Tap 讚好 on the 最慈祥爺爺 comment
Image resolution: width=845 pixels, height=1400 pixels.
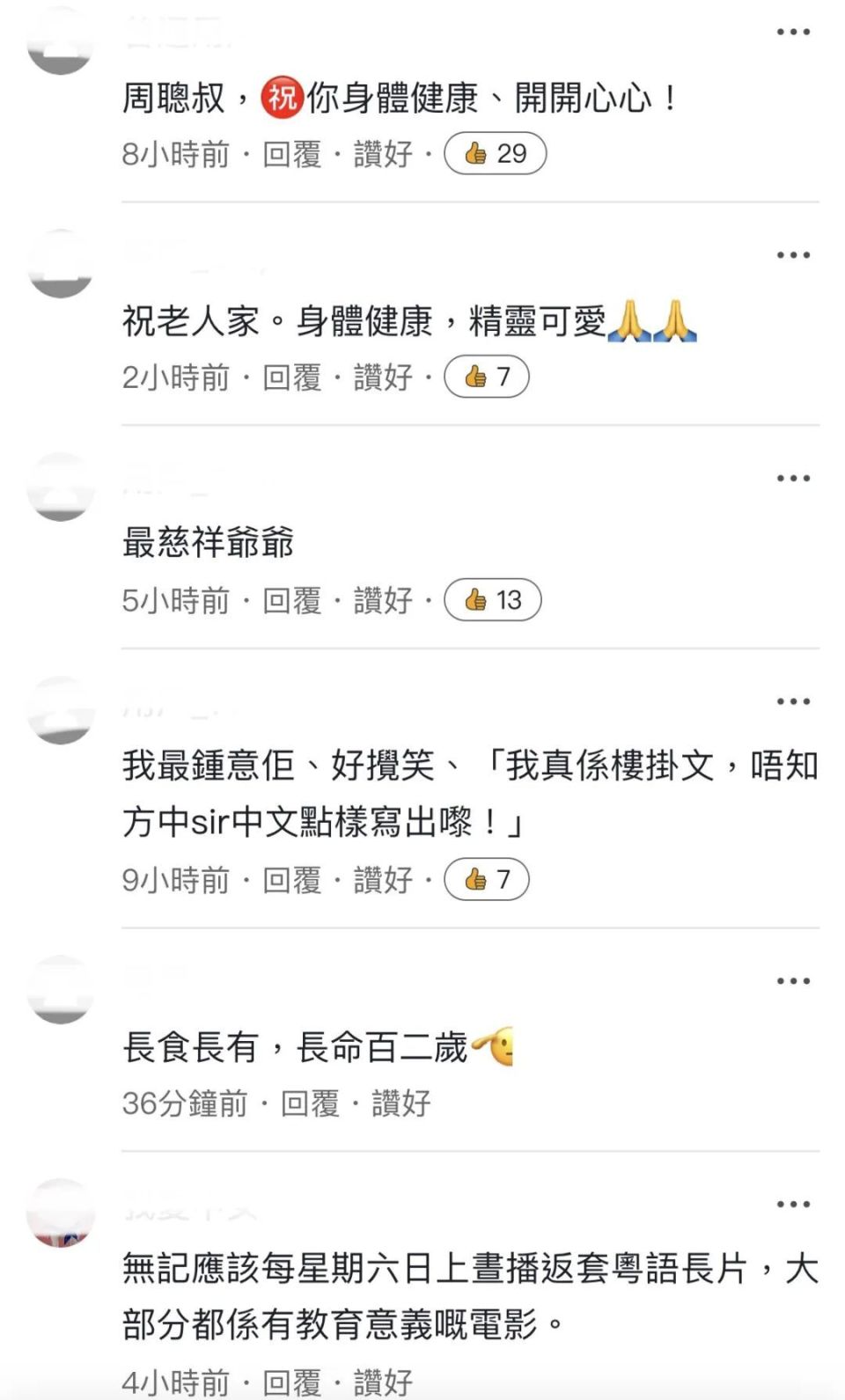(x=383, y=601)
